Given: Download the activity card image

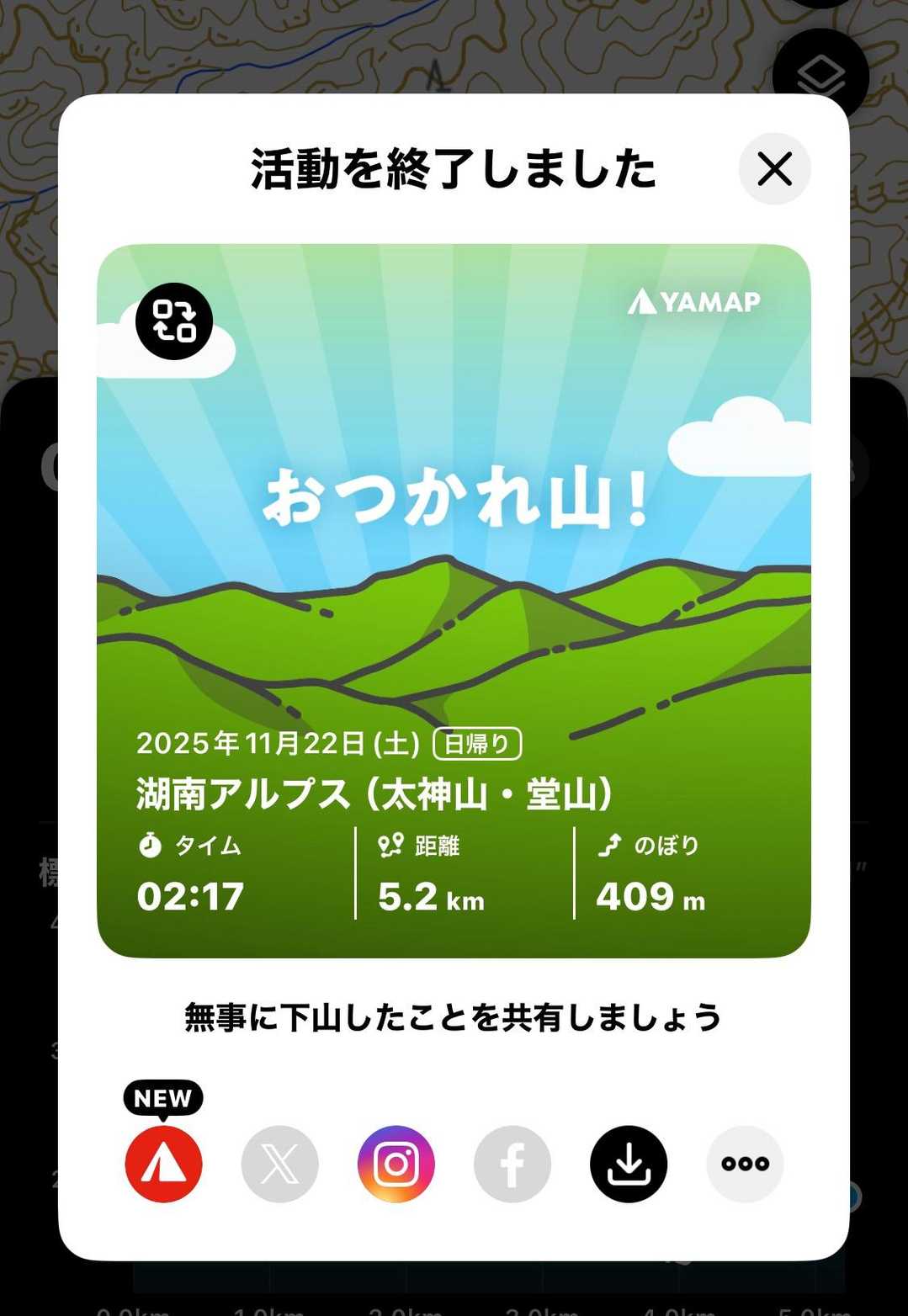Looking at the screenshot, I should coord(629,1164).
